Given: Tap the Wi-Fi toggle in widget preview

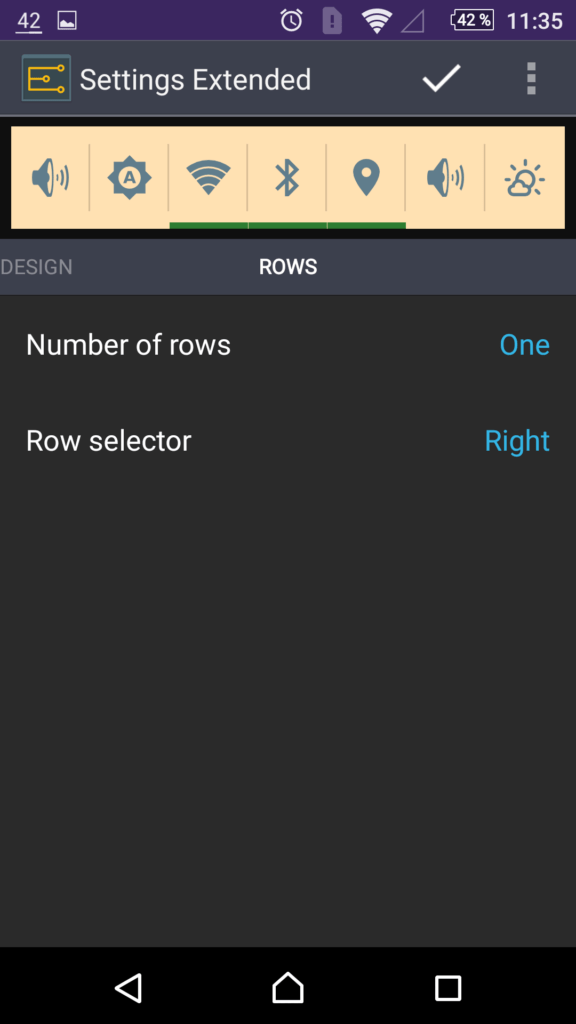Looking at the screenshot, I should 208,178.
